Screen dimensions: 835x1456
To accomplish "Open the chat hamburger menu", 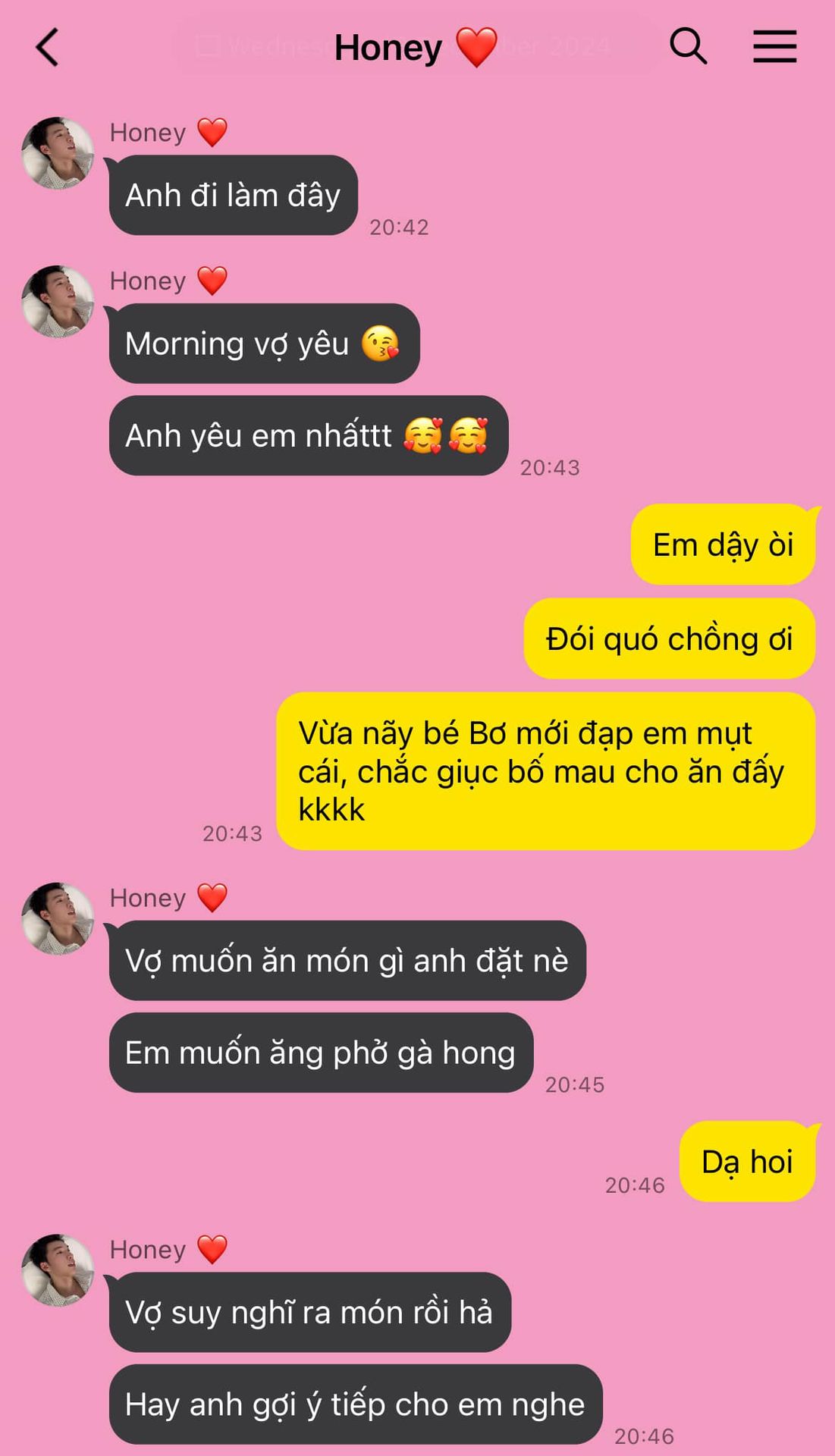I will (x=774, y=46).
